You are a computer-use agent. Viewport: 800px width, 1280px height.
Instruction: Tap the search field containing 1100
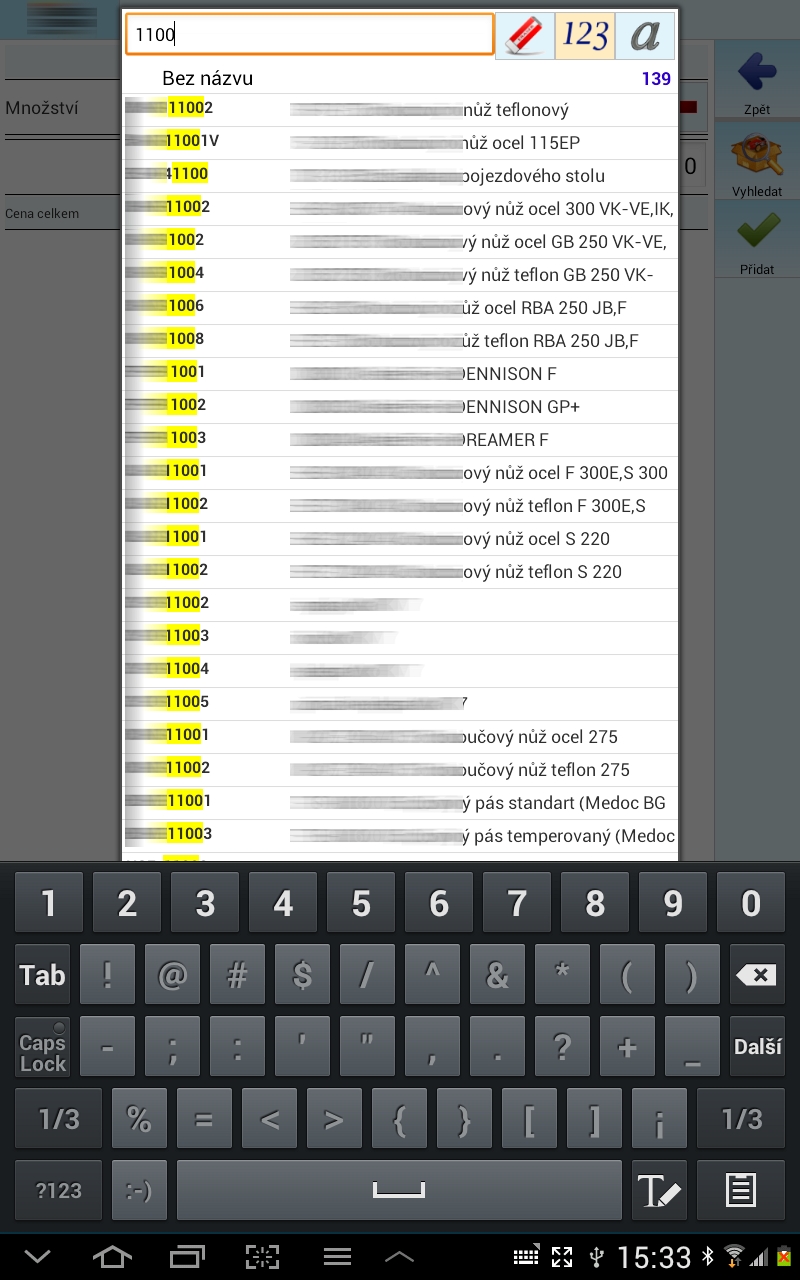tap(309, 34)
